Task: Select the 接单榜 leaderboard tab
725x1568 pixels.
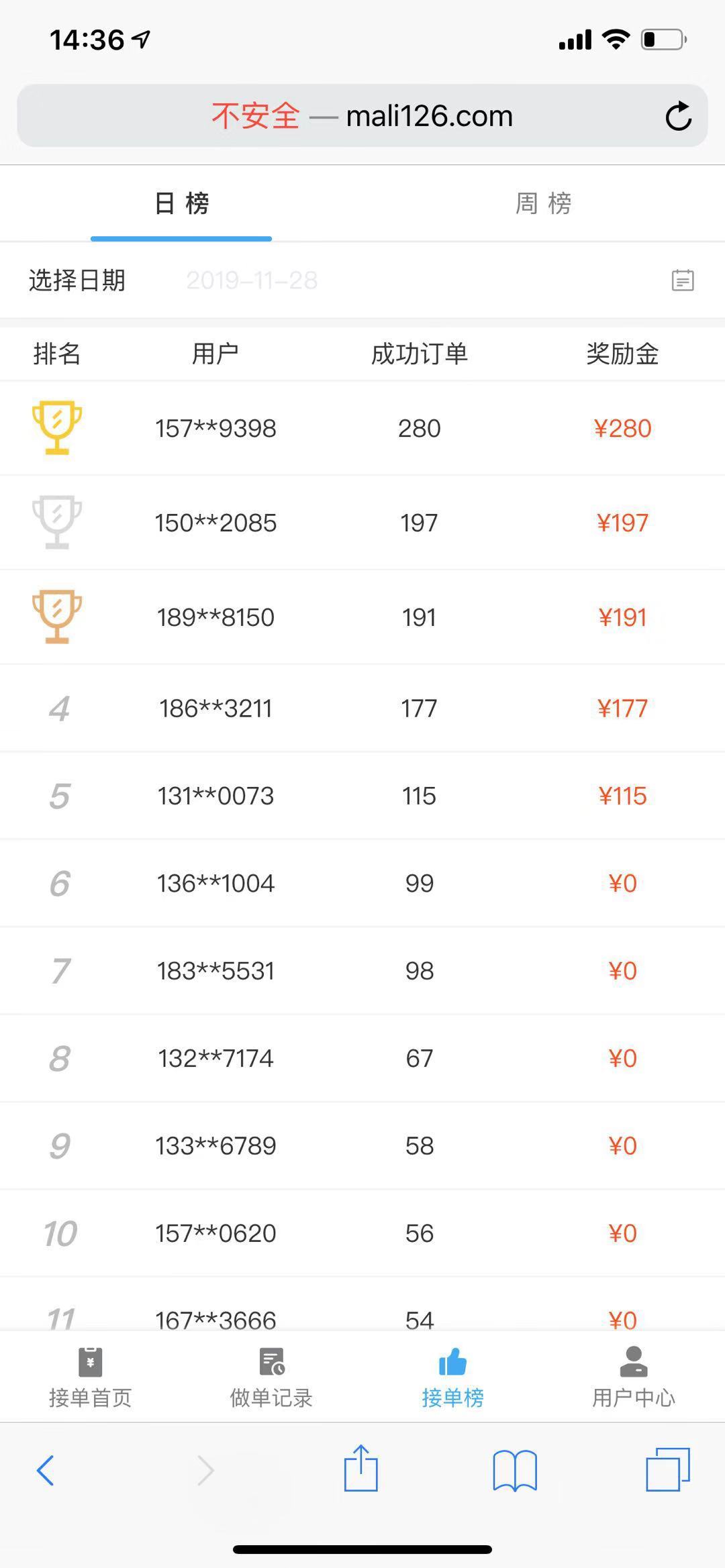Action: [452, 1375]
